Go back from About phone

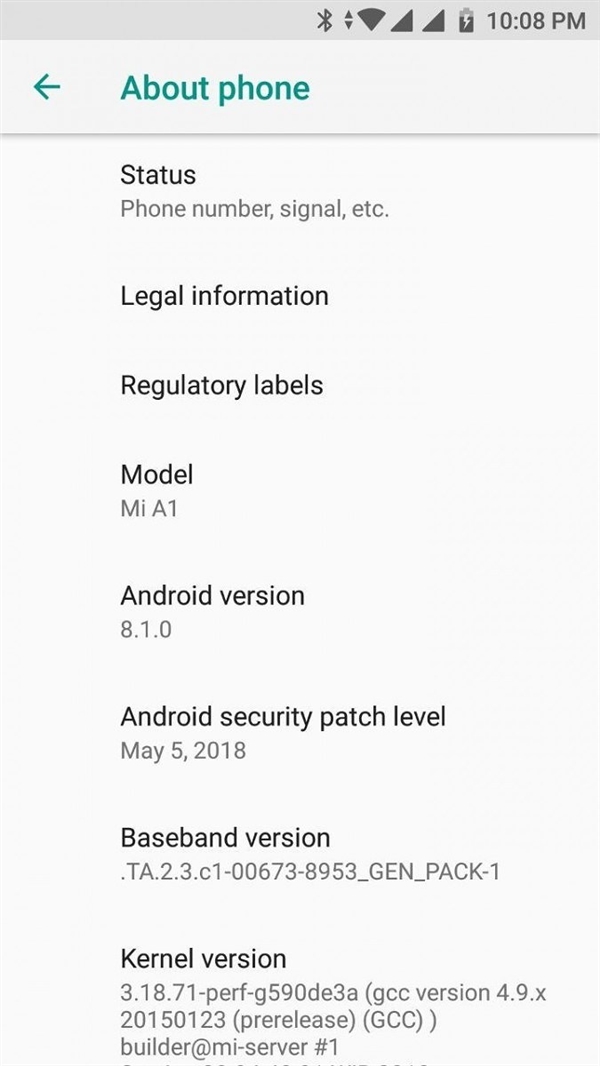(x=47, y=87)
